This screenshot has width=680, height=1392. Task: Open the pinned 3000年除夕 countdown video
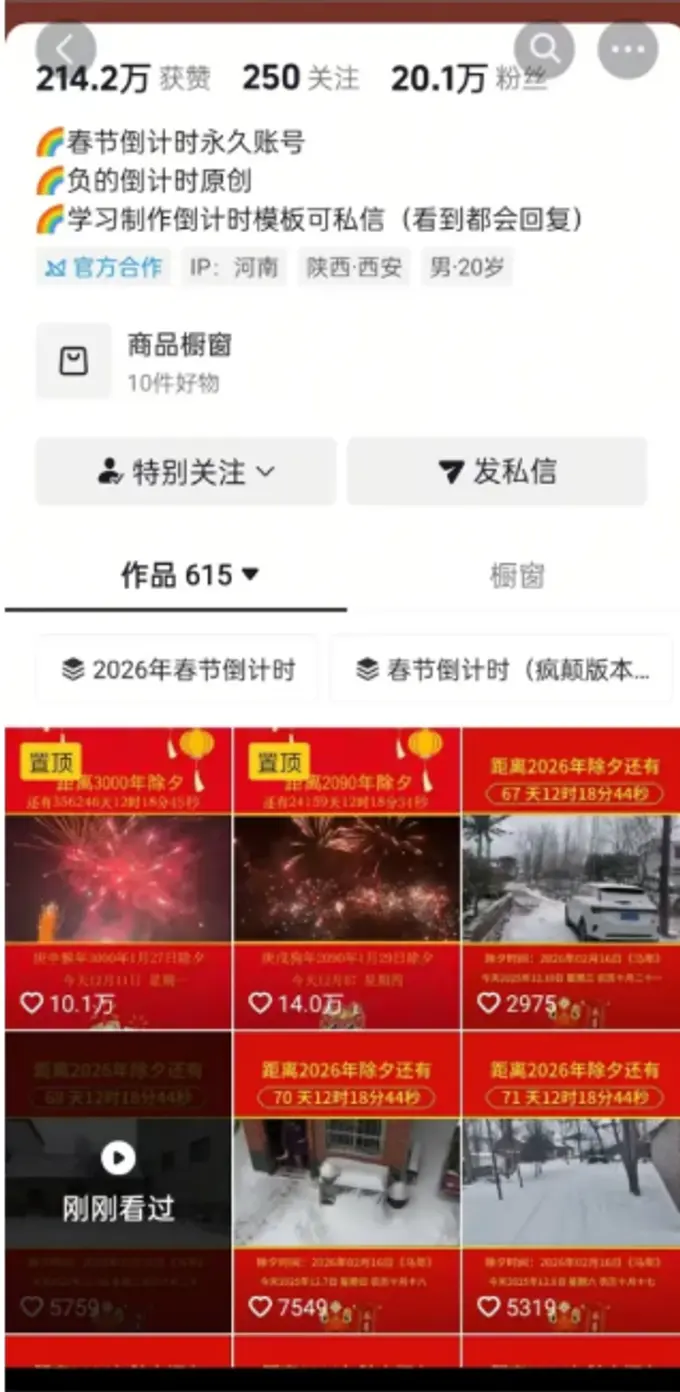click(x=118, y=880)
